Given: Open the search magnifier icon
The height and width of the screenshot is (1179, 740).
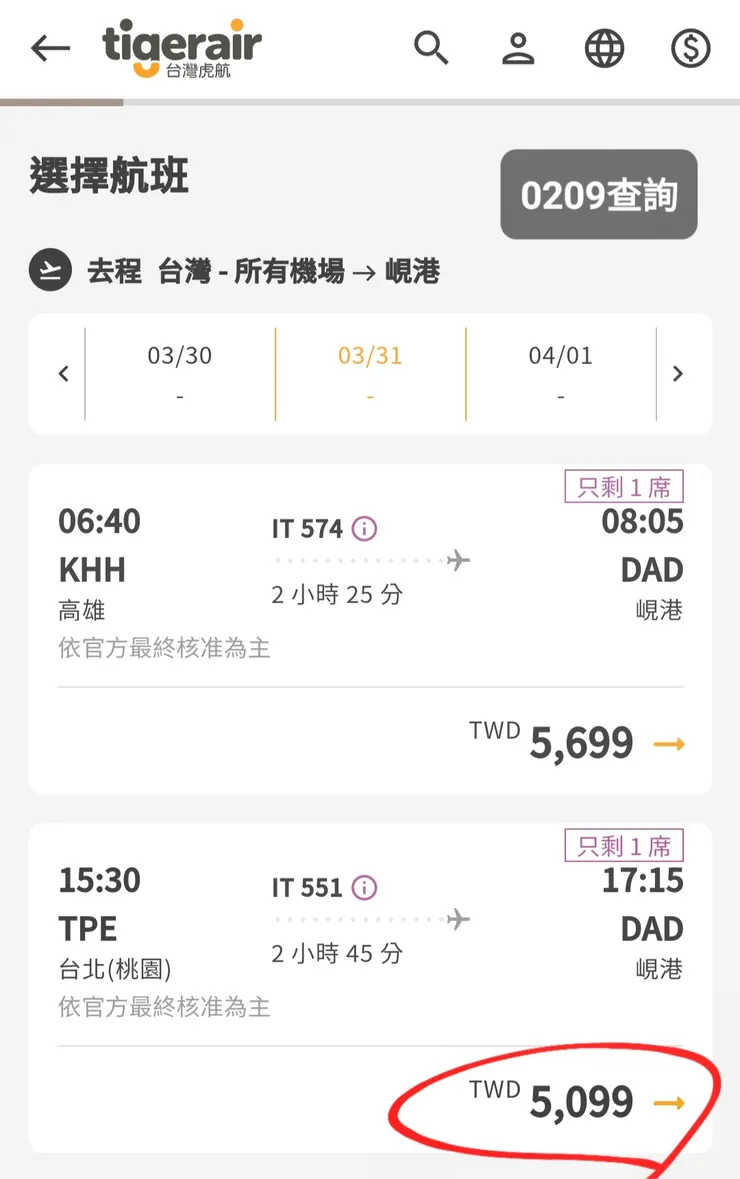Looking at the screenshot, I should pos(431,47).
